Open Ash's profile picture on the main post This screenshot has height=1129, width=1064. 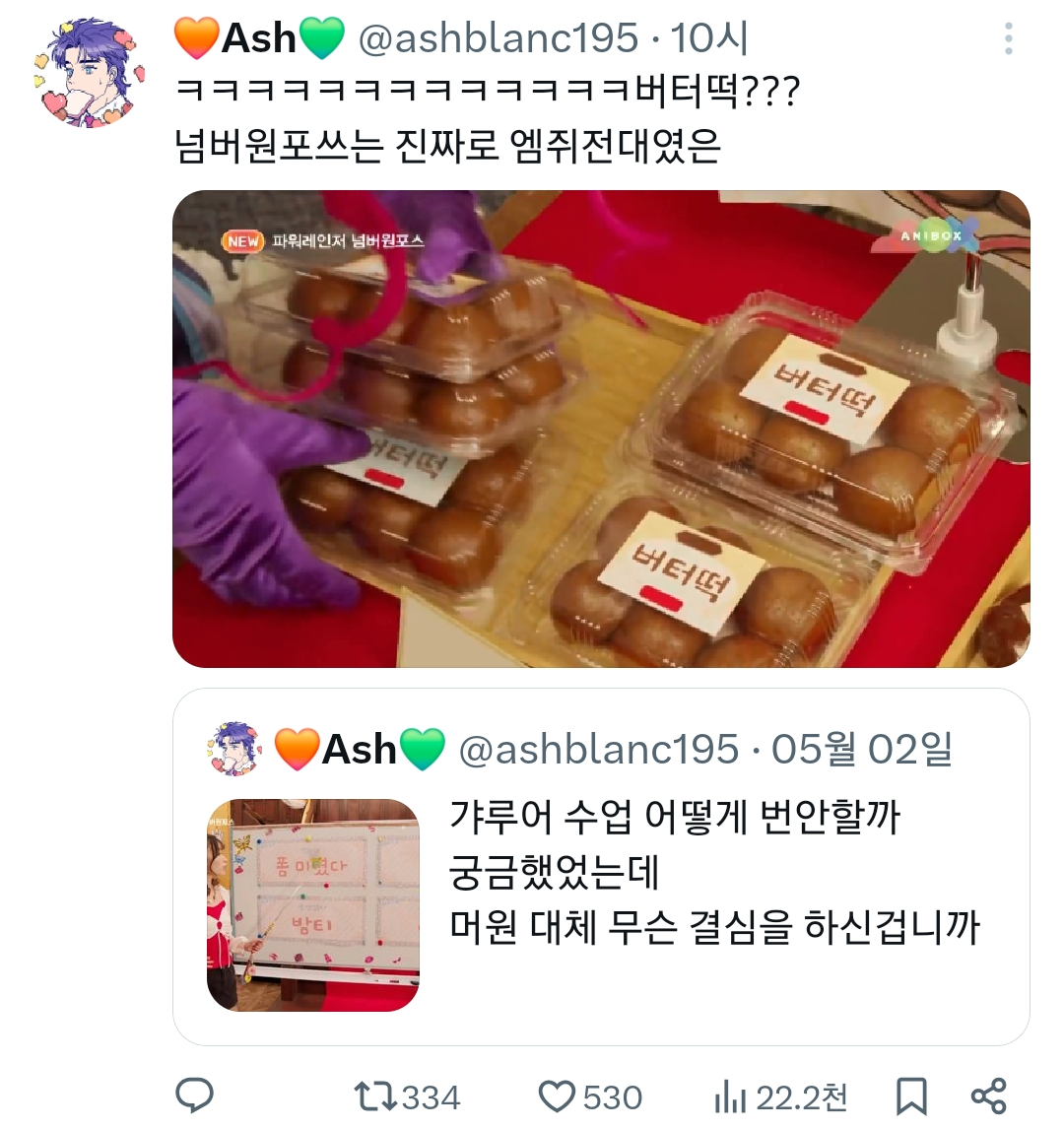point(90,72)
